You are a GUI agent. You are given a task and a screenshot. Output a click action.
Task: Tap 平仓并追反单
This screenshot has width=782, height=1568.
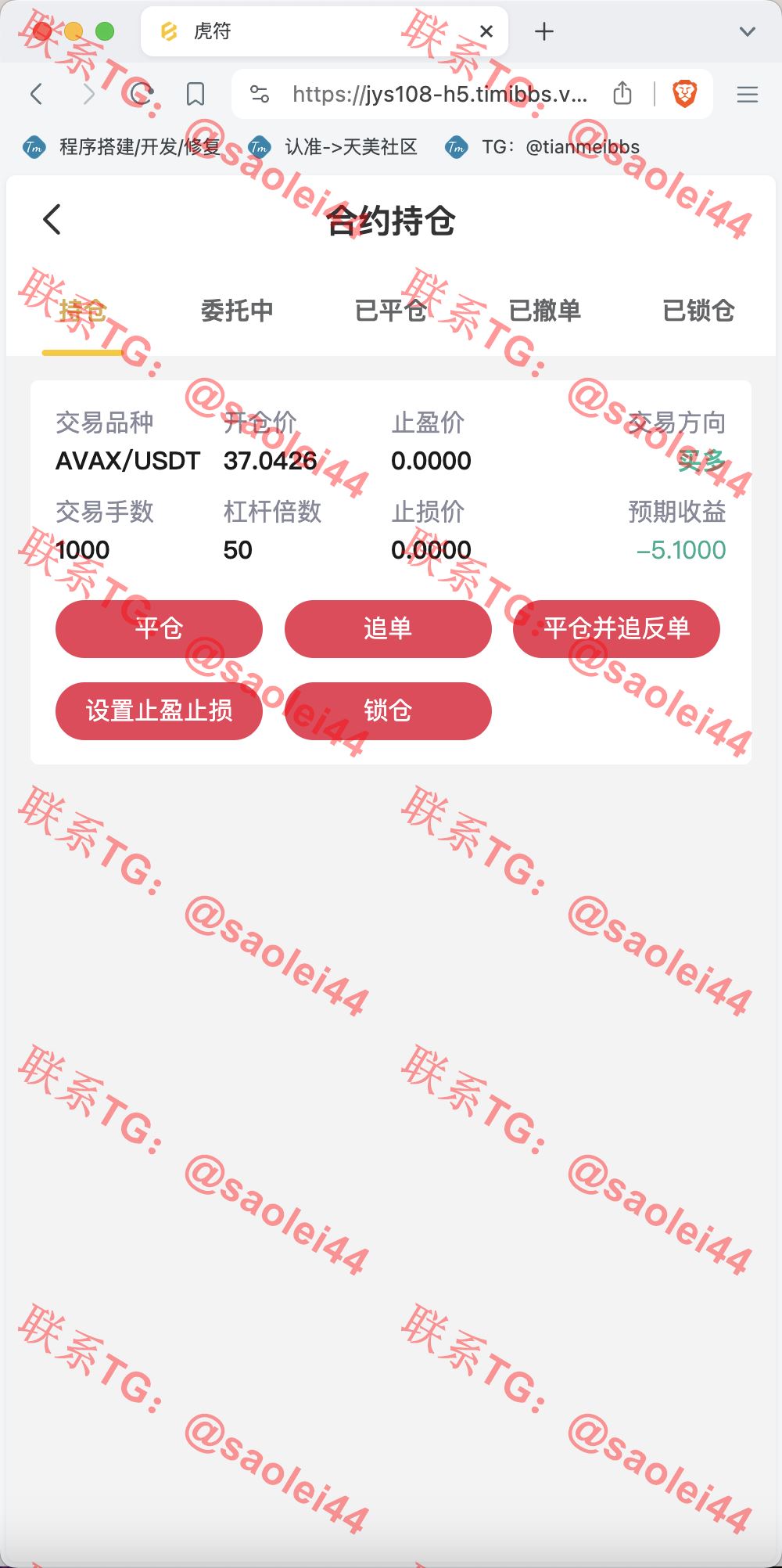coord(616,629)
